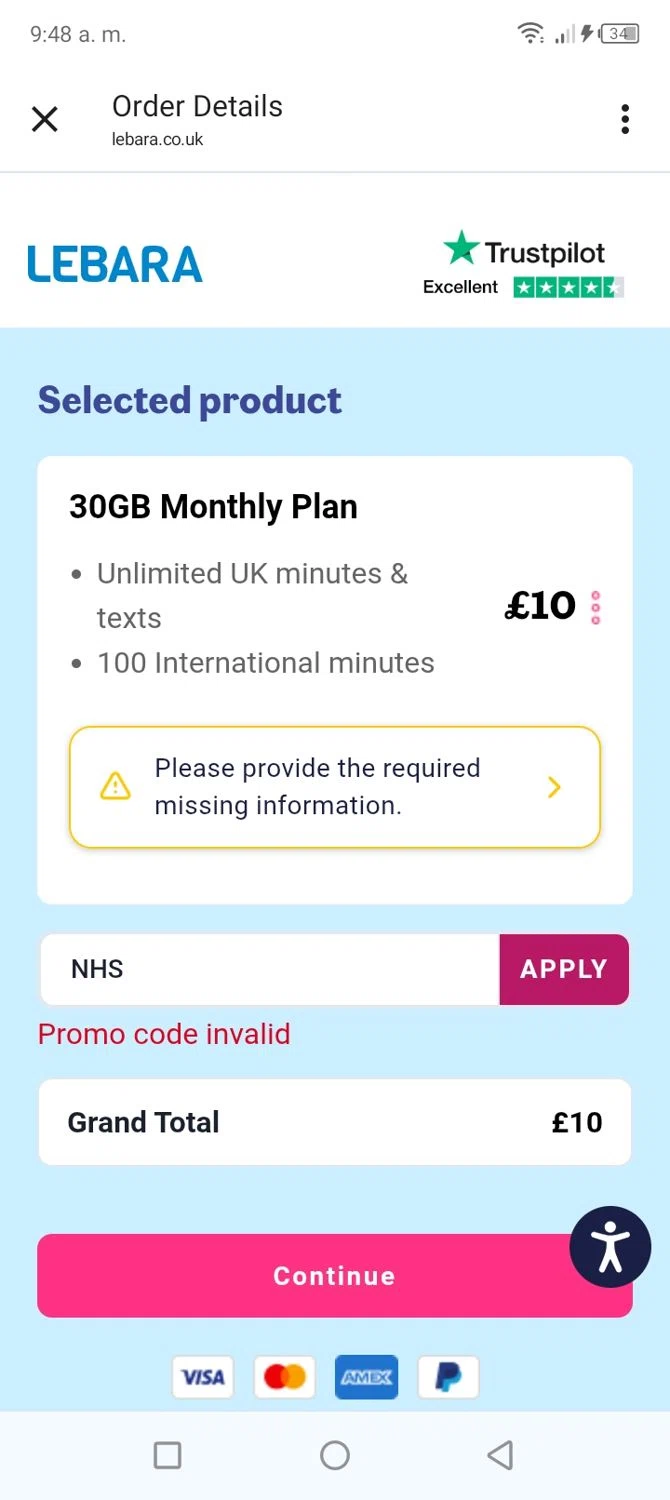Close the Order Details browser tab

[45, 119]
